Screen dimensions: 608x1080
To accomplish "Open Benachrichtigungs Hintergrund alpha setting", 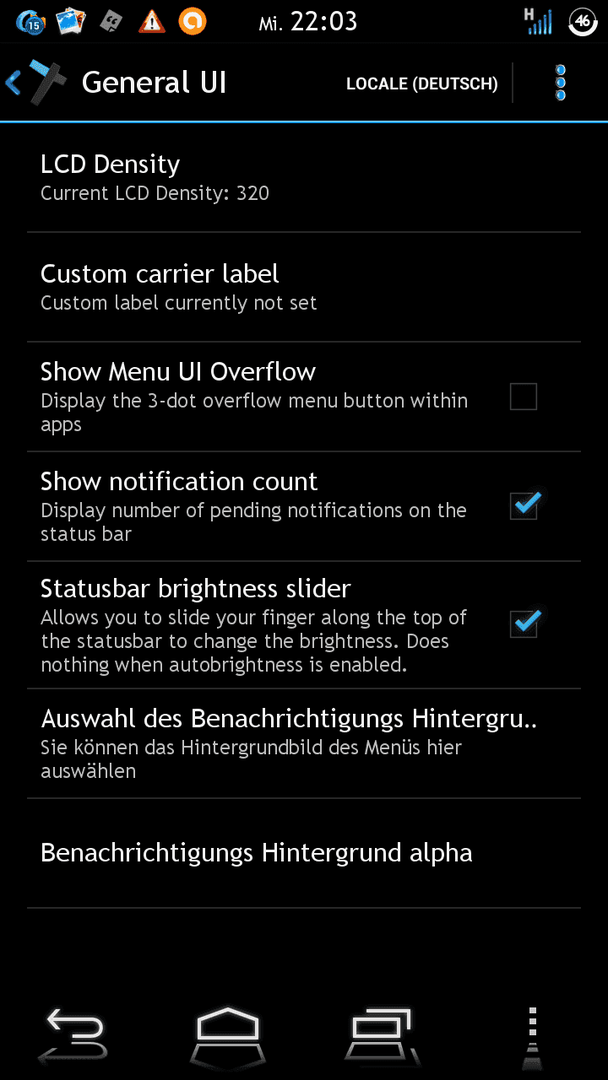I will (304, 853).
